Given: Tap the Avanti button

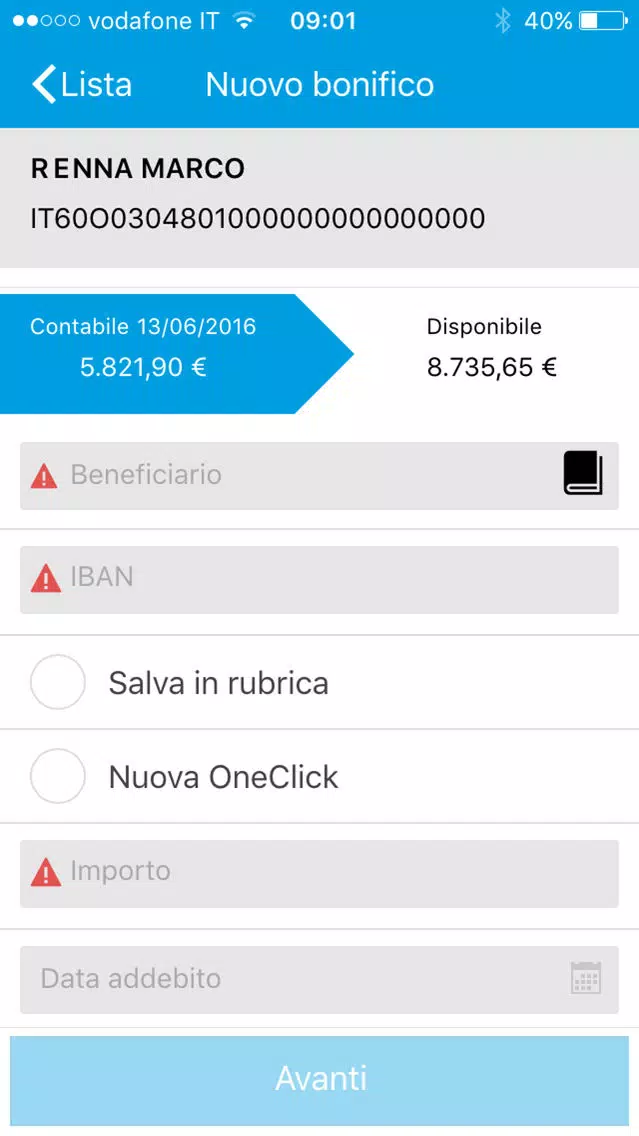Looking at the screenshot, I should point(320,1079).
